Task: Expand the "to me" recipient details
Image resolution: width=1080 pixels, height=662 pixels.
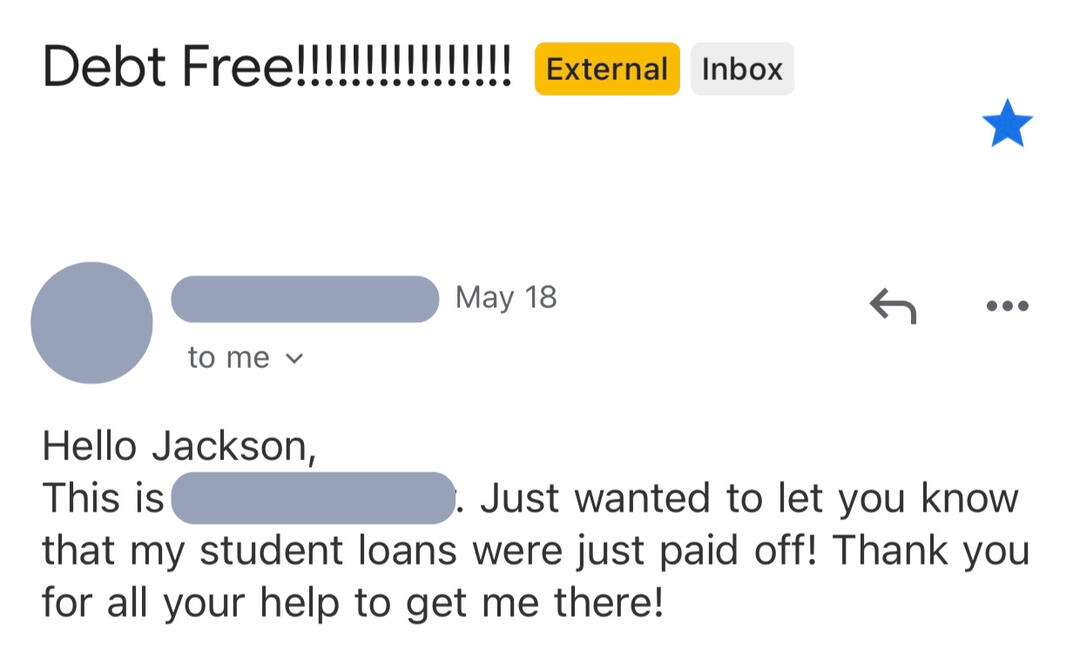Action: click(x=244, y=358)
